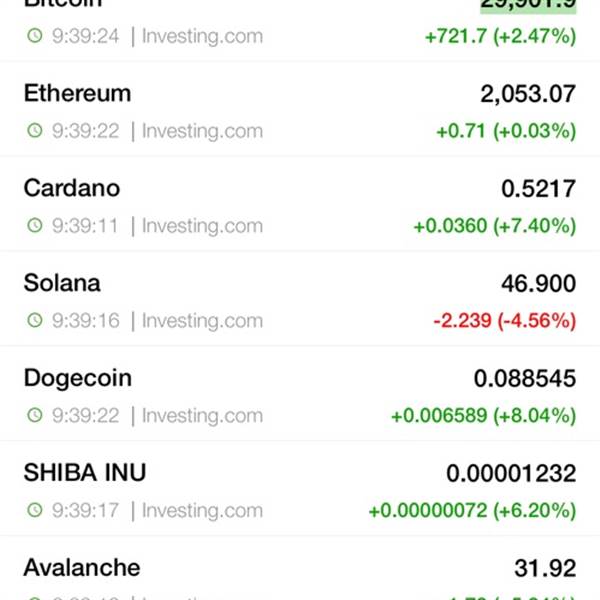The image size is (600, 600).
Task: Select the Solana row
Action: pyautogui.click(x=300, y=298)
